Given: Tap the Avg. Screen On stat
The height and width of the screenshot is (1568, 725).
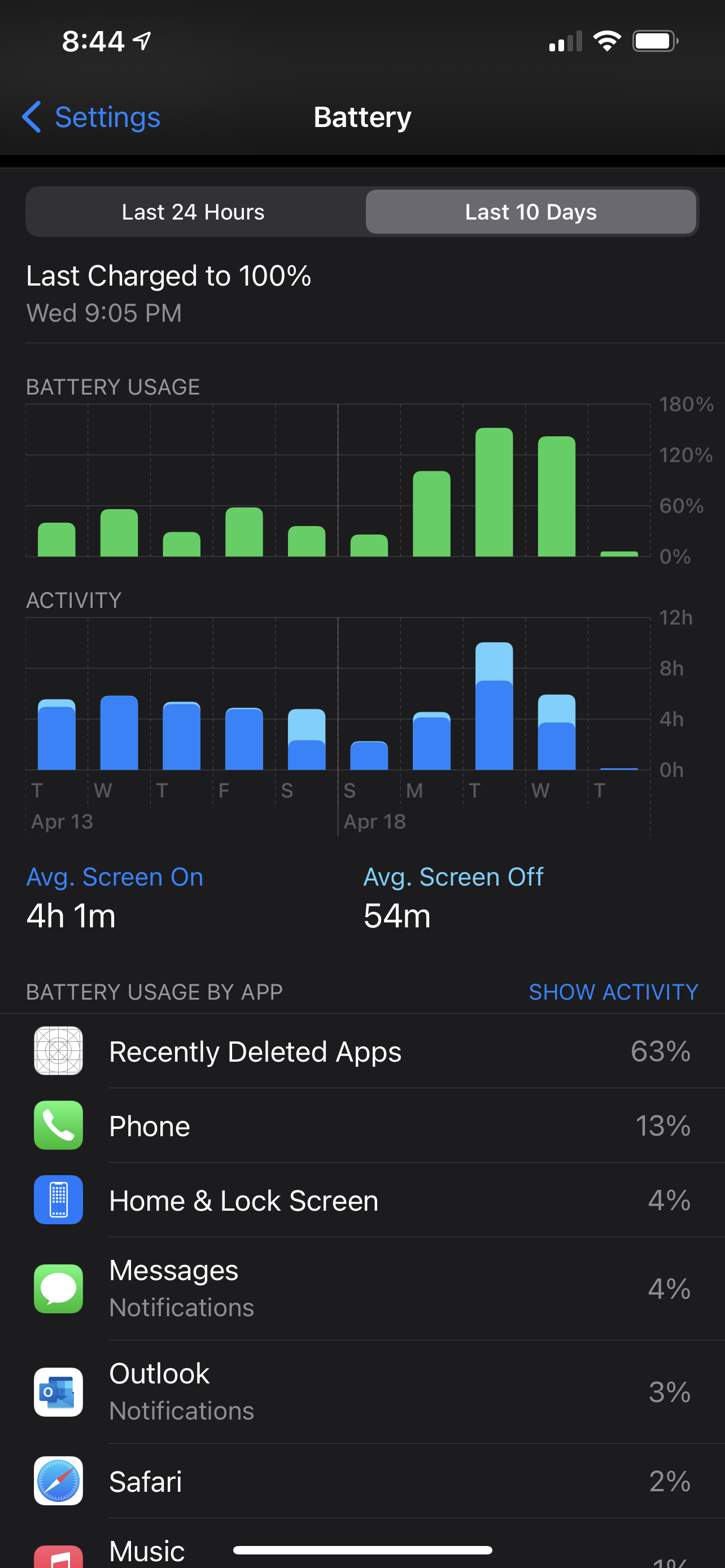Looking at the screenshot, I should point(115,898).
